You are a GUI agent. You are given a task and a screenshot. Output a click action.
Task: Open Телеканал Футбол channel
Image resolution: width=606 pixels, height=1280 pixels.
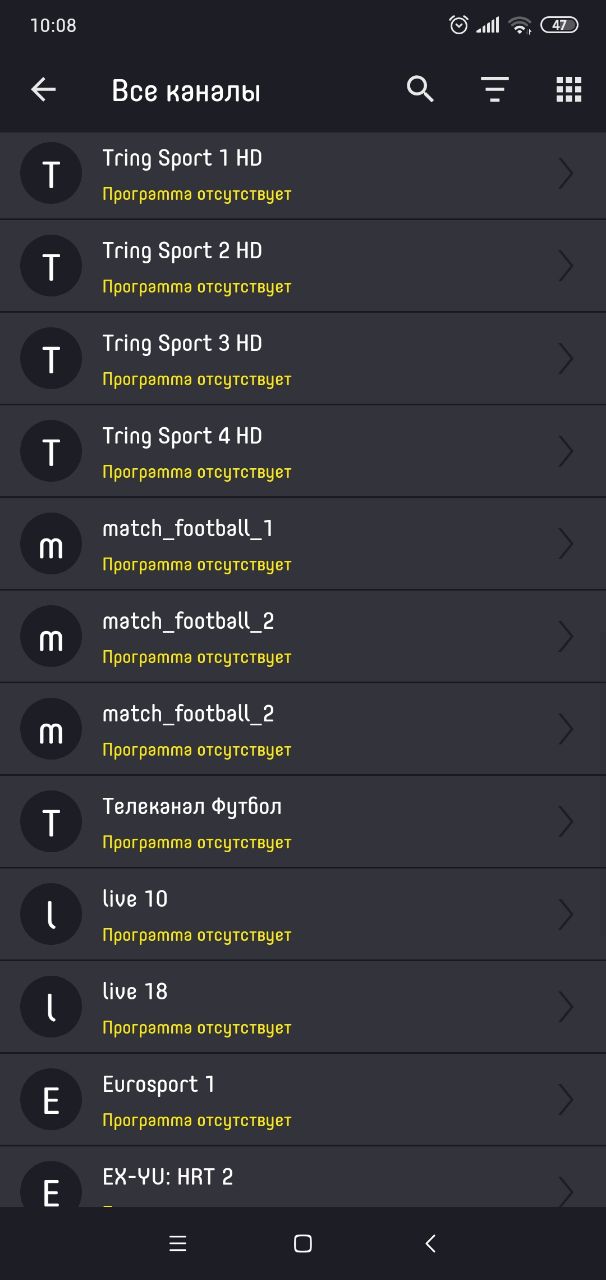coord(303,822)
